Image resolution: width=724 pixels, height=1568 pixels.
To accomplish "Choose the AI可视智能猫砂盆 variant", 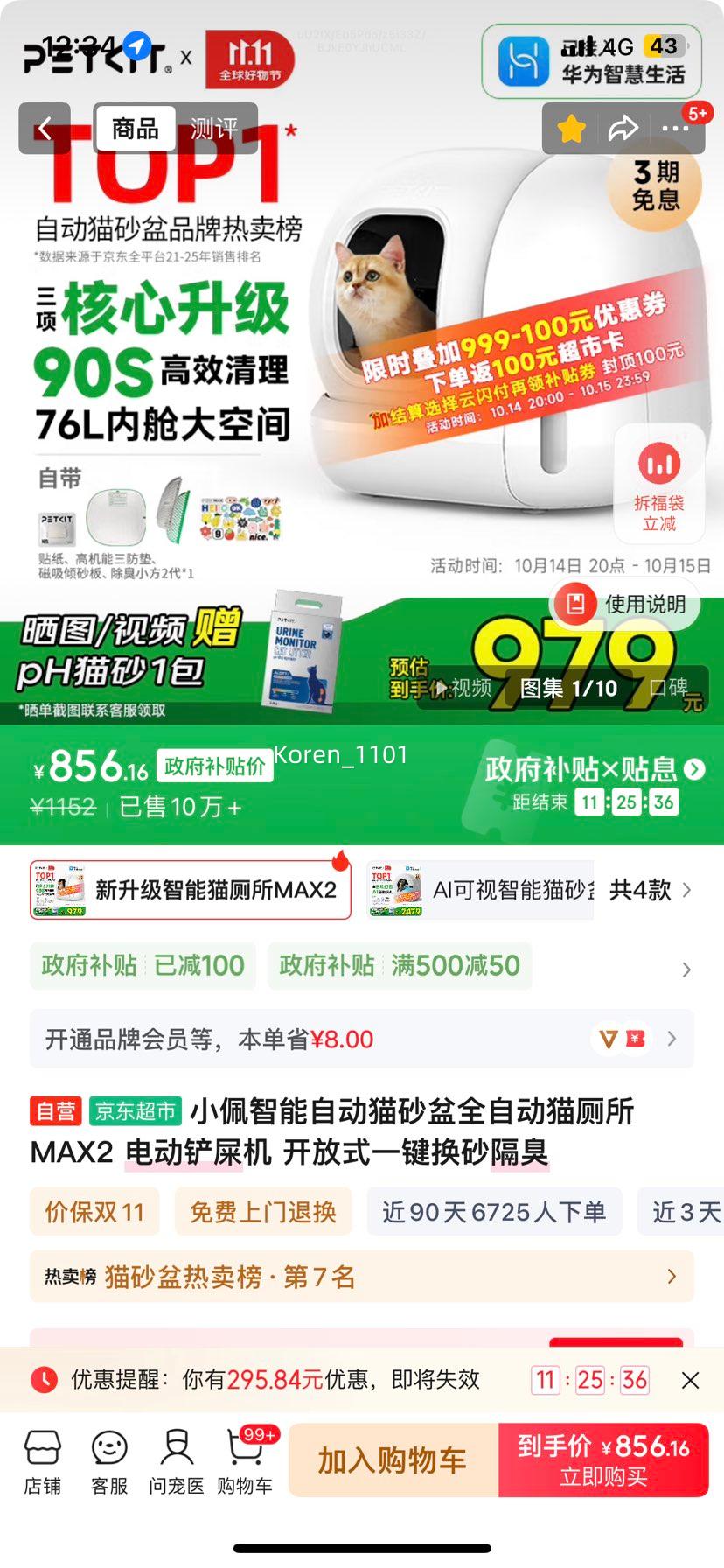I will point(481,890).
